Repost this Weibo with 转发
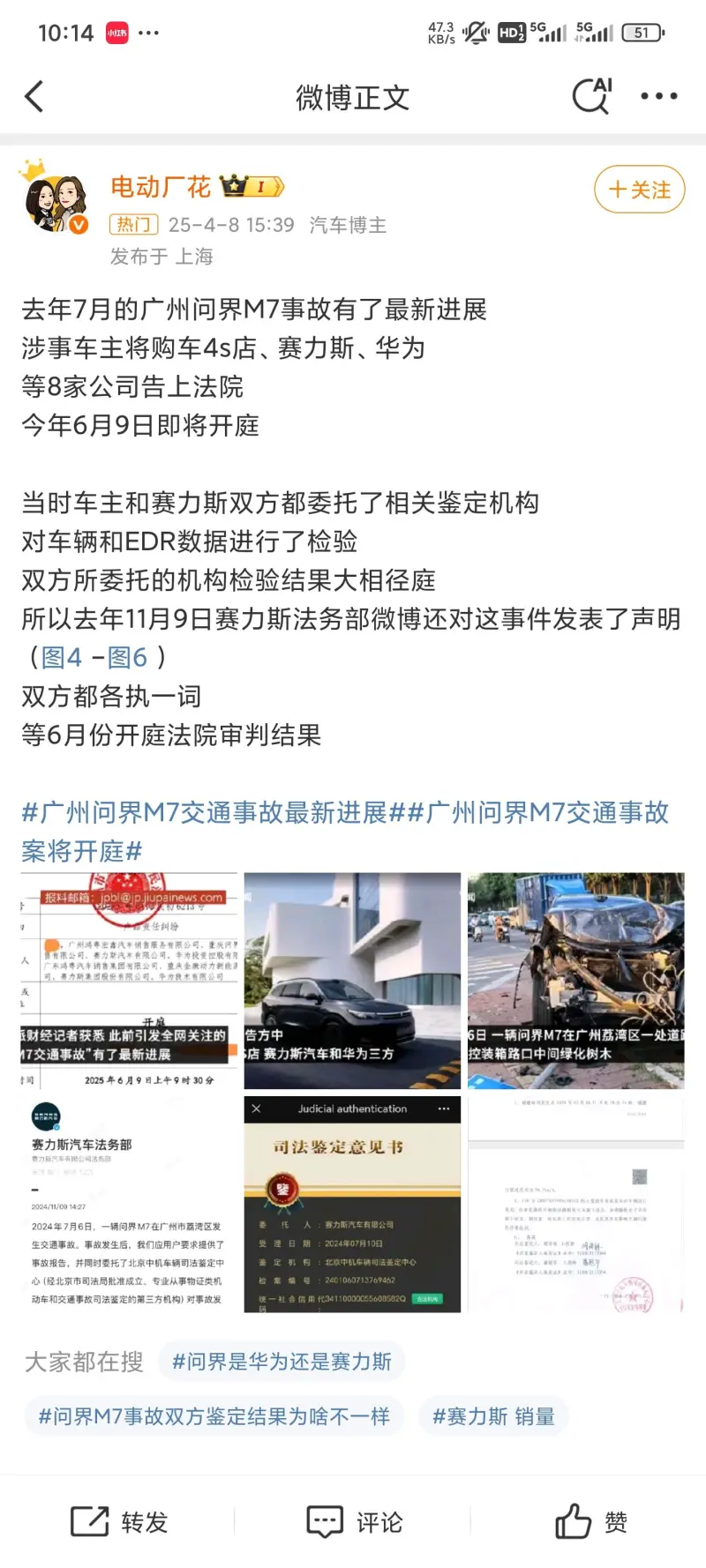This screenshot has height=1568, width=706. point(119,1522)
